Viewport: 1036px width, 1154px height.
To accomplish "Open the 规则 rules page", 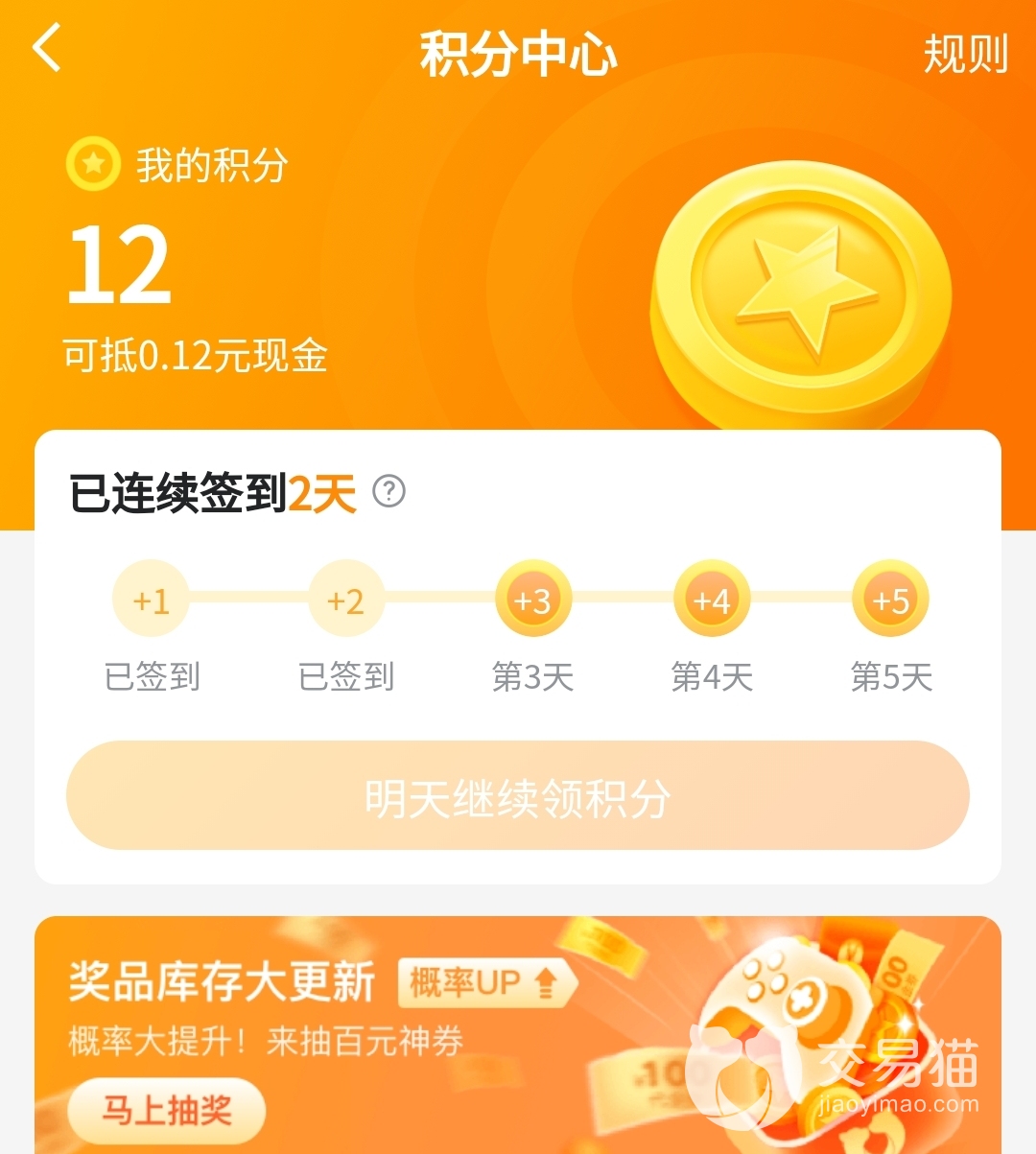I will pos(965,54).
